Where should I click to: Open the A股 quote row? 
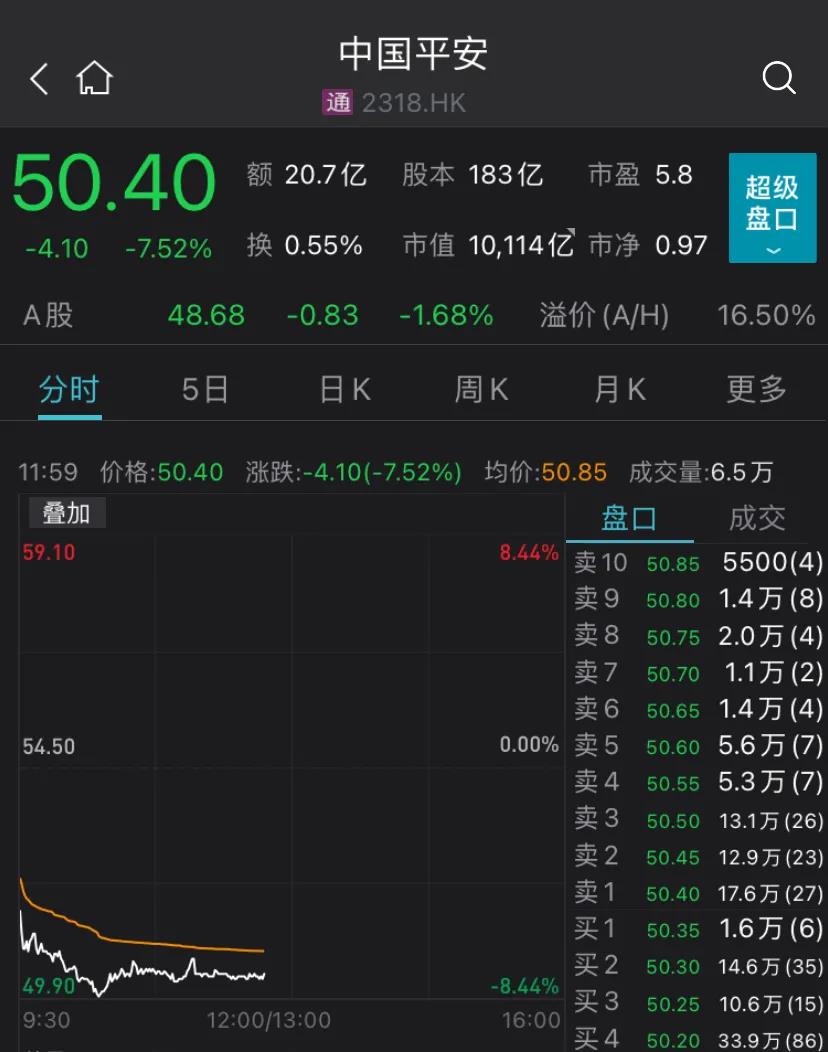(x=414, y=316)
